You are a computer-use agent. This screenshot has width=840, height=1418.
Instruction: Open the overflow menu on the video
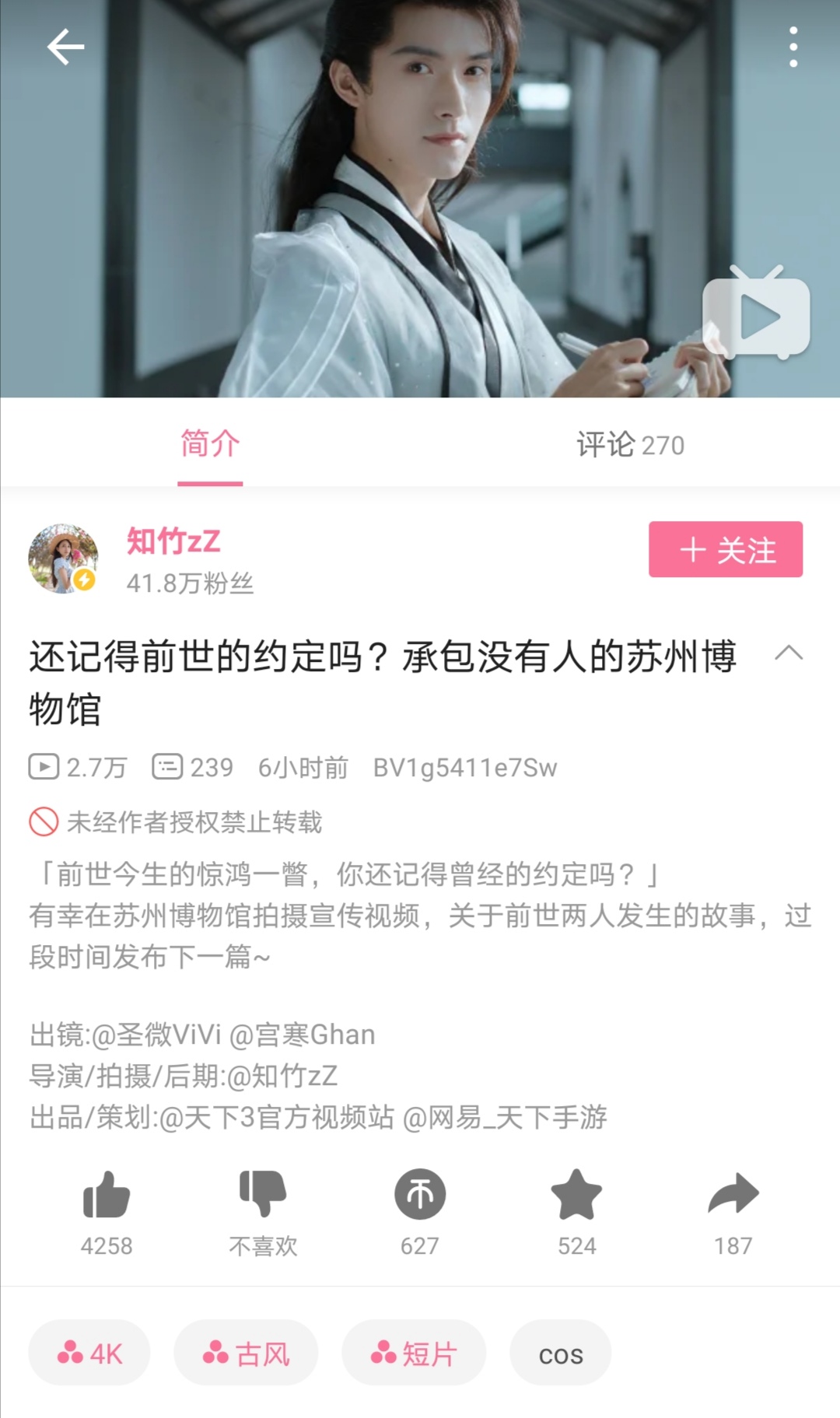(x=793, y=47)
